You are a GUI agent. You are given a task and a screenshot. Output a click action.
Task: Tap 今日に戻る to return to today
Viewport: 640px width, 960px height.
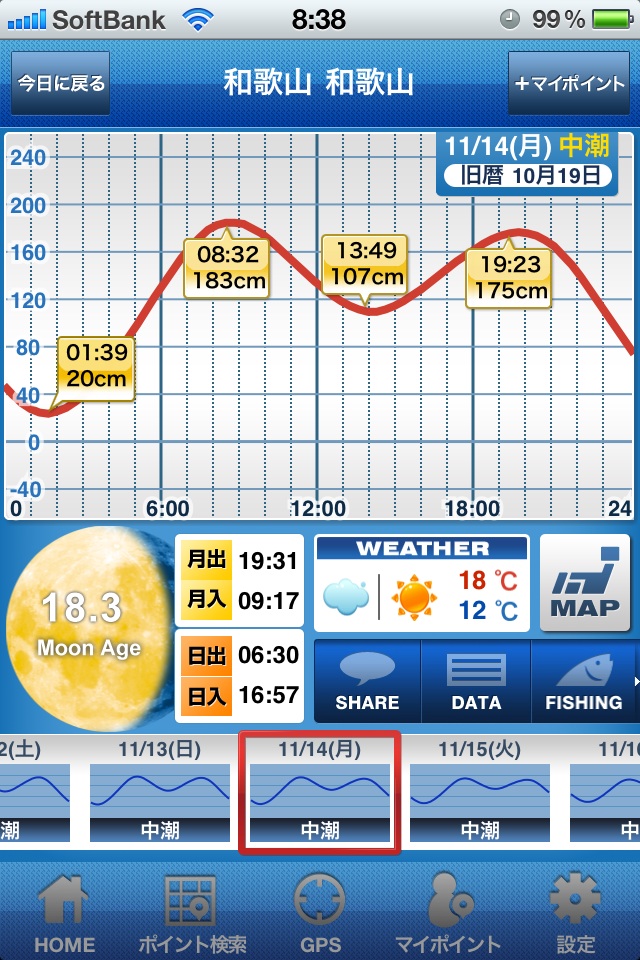(61, 83)
